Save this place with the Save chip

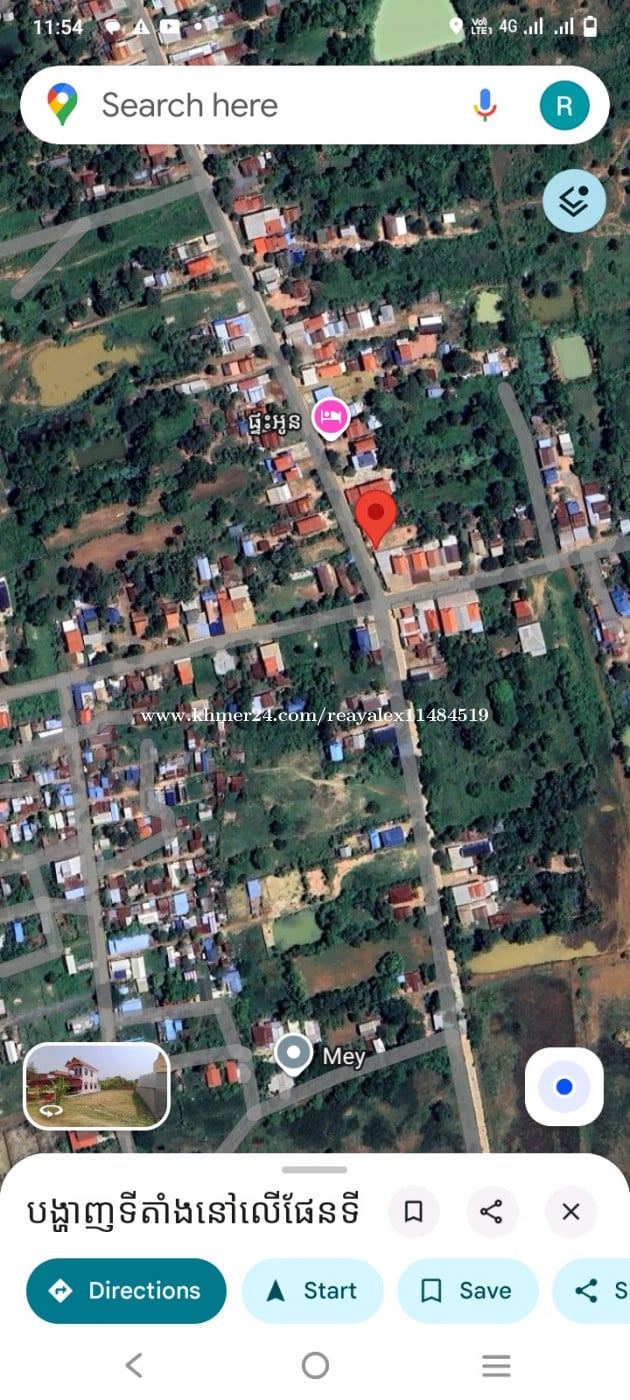coord(467,1291)
